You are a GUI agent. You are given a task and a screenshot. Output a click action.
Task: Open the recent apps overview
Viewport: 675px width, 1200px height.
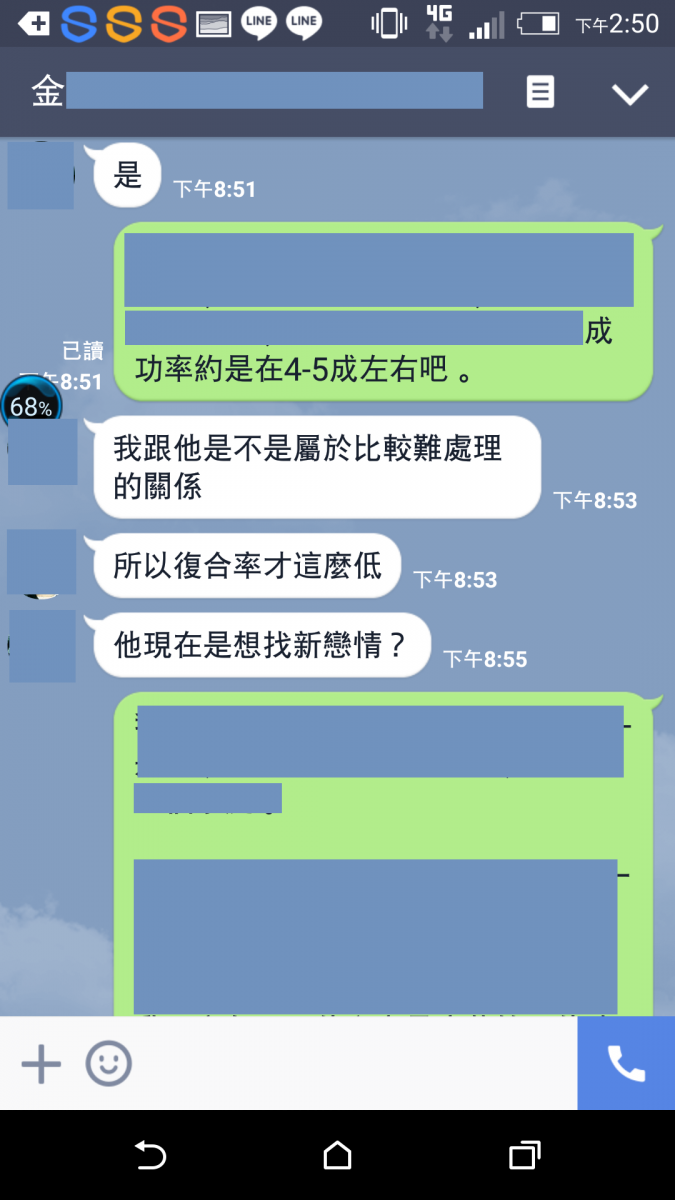(524, 1156)
